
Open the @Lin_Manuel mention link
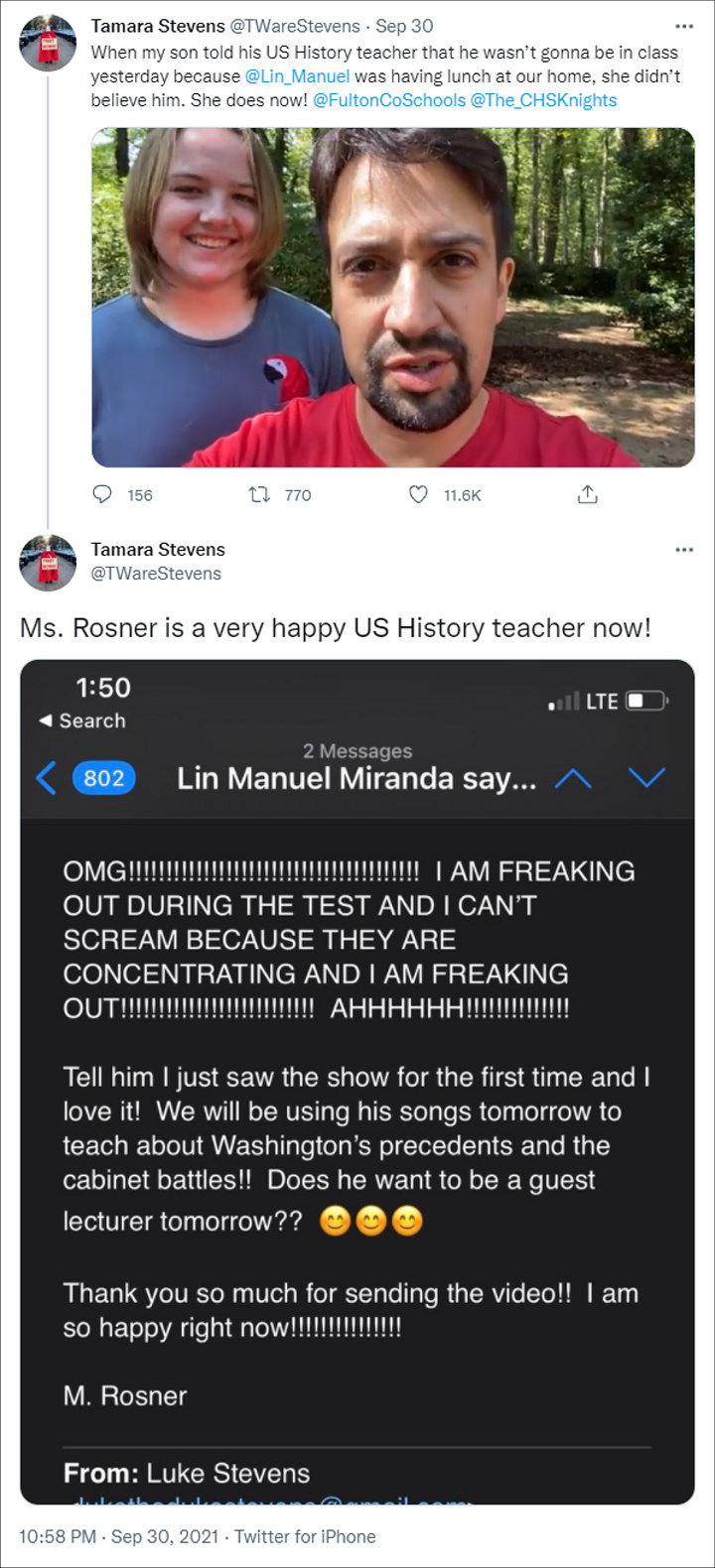(298, 76)
